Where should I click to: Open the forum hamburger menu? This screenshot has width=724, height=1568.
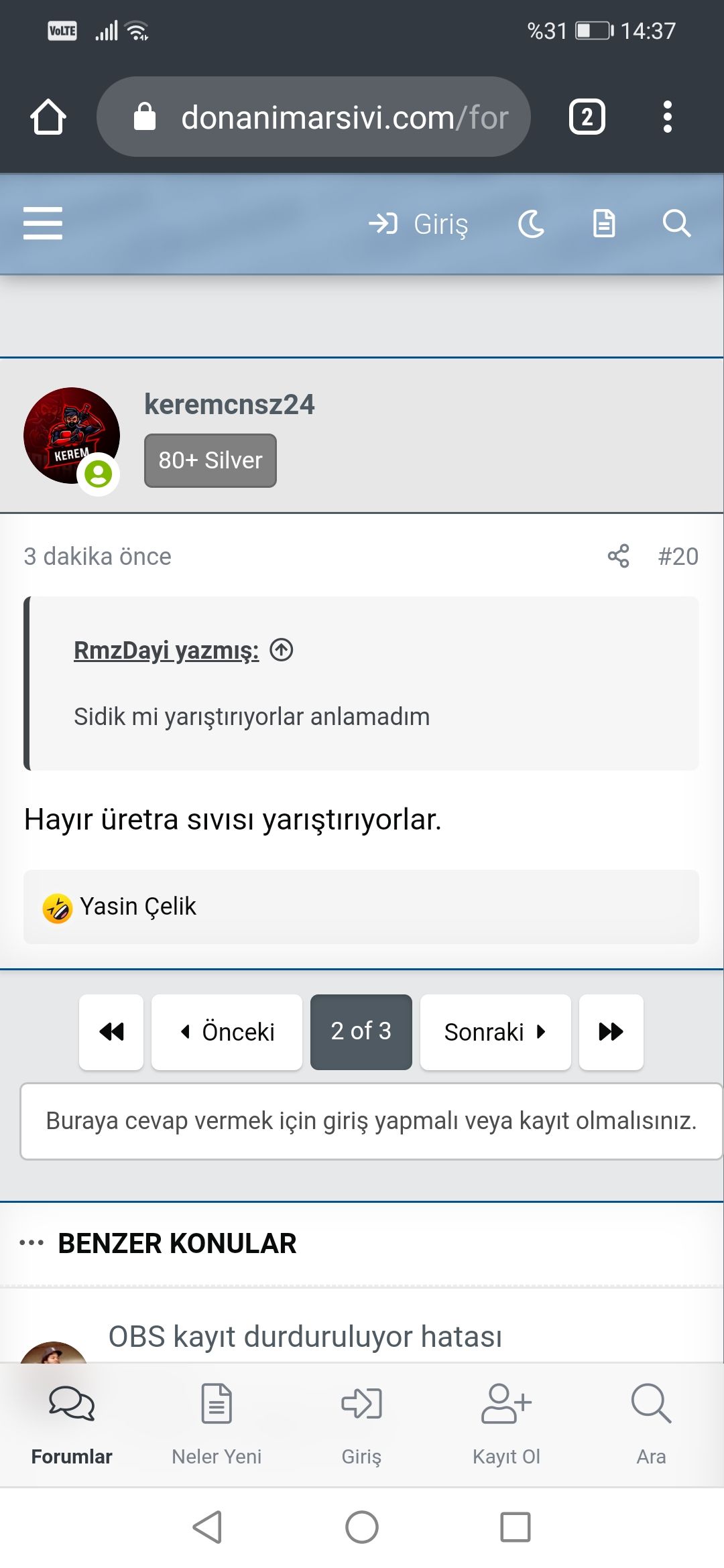click(43, 223)
